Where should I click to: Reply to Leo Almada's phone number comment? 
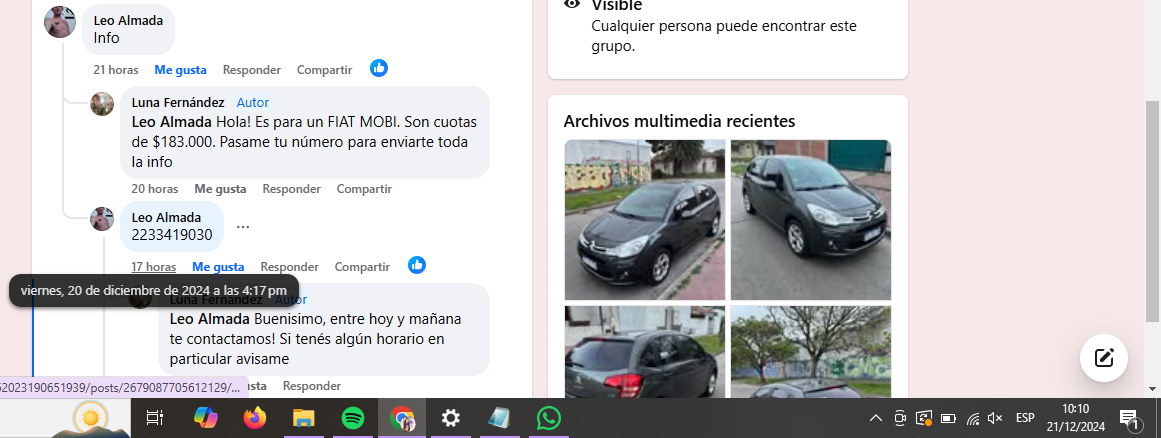pos(289,267)
